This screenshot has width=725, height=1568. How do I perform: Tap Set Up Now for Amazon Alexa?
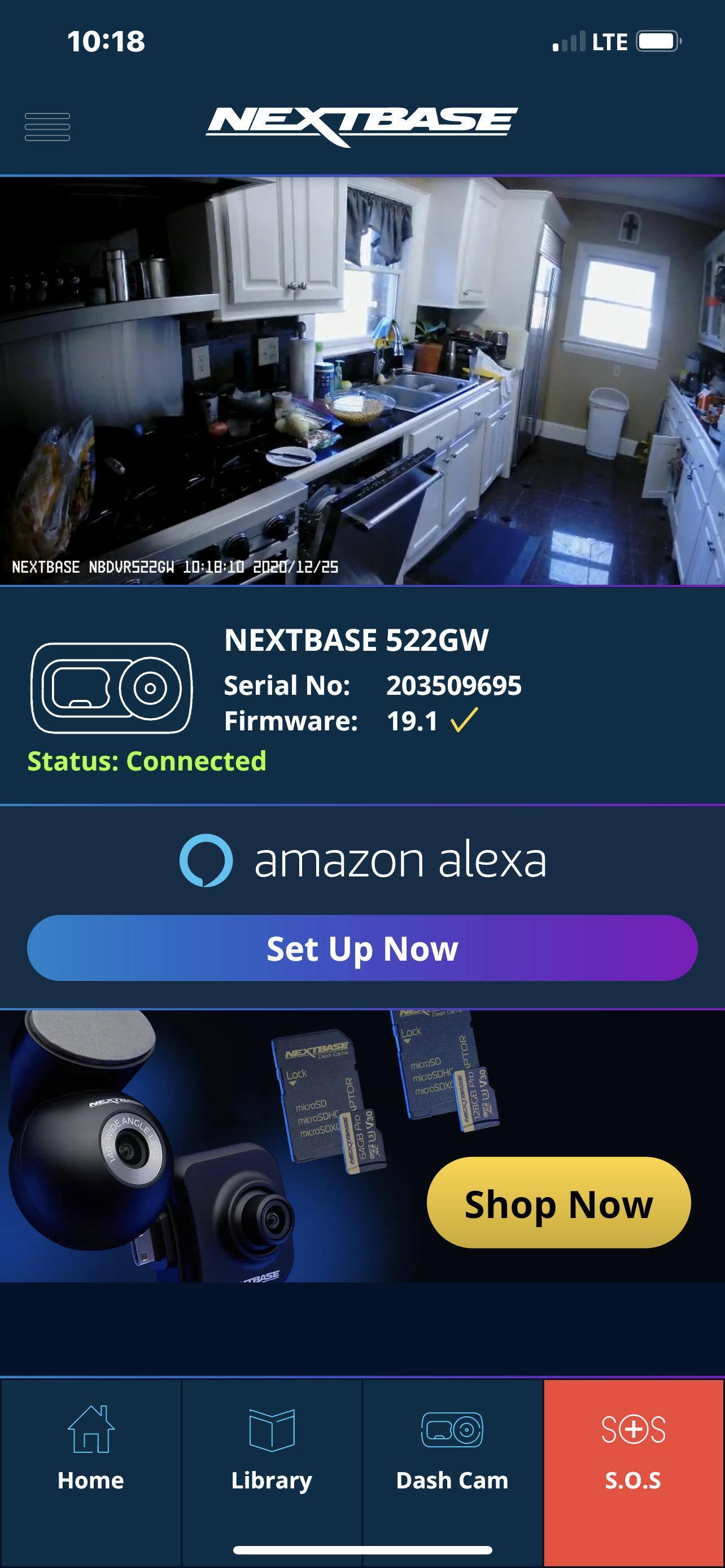coord(362,948)
